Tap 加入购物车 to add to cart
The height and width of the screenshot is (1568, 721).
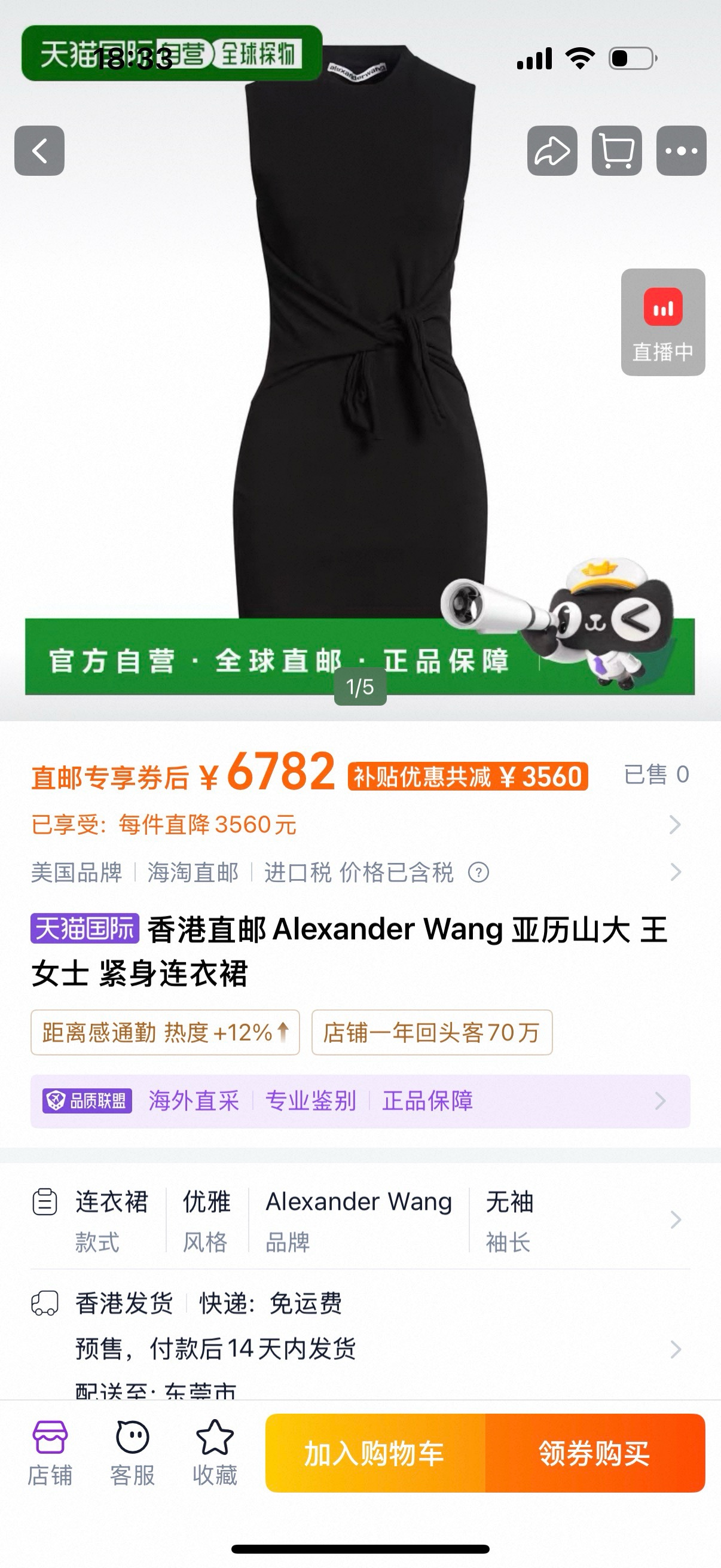coord(375,1454)
